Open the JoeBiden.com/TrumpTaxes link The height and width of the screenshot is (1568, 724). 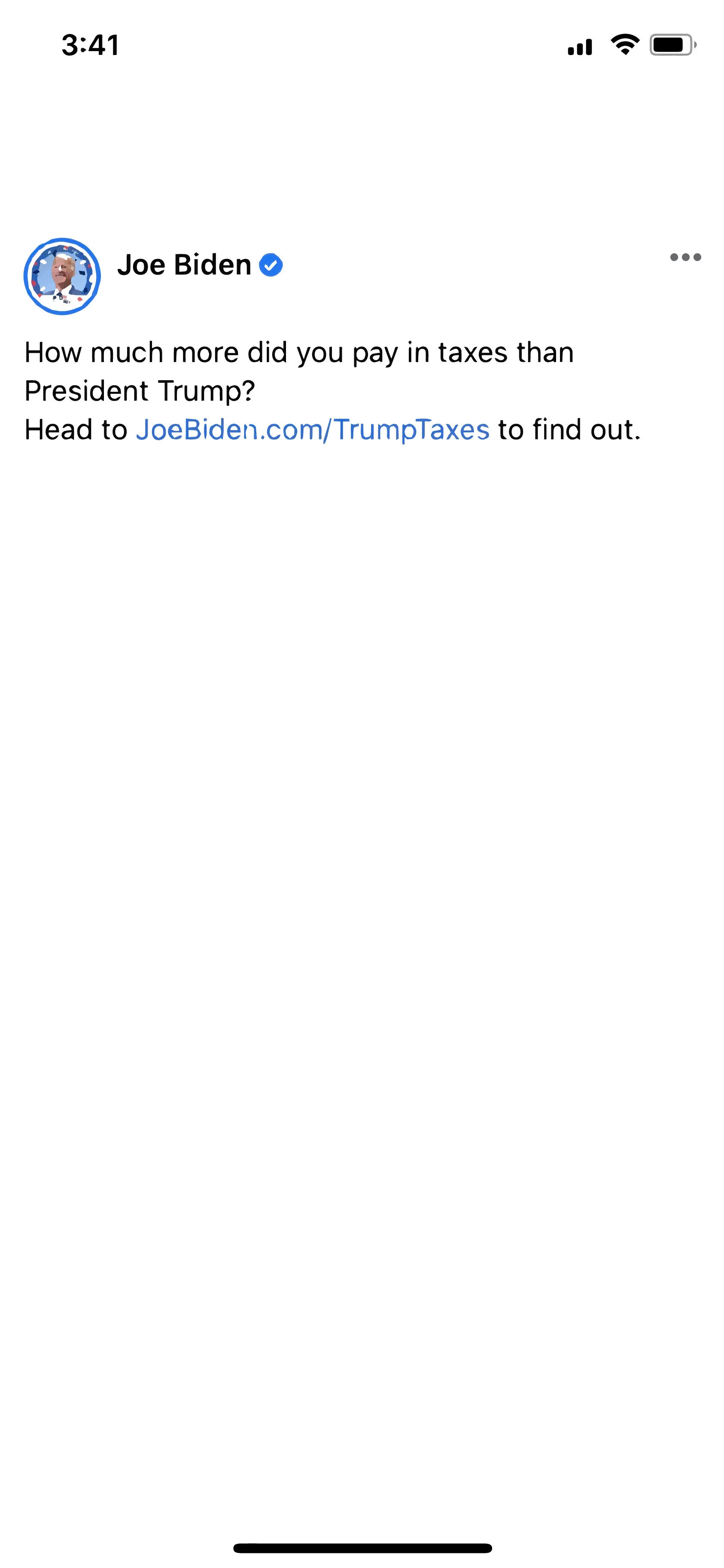[312, 430]
